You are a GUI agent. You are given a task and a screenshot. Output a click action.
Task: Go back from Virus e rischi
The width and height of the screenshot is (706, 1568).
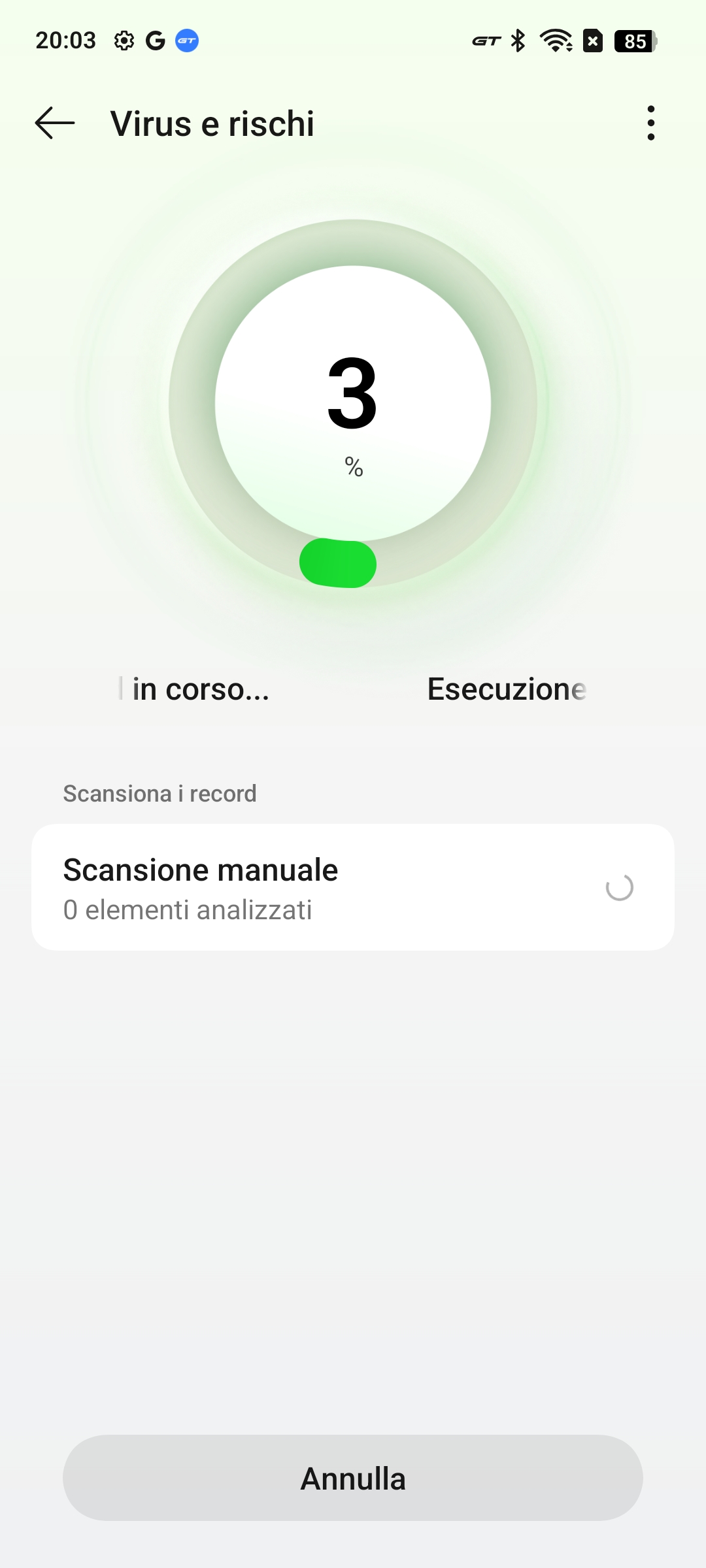[55, 123]
